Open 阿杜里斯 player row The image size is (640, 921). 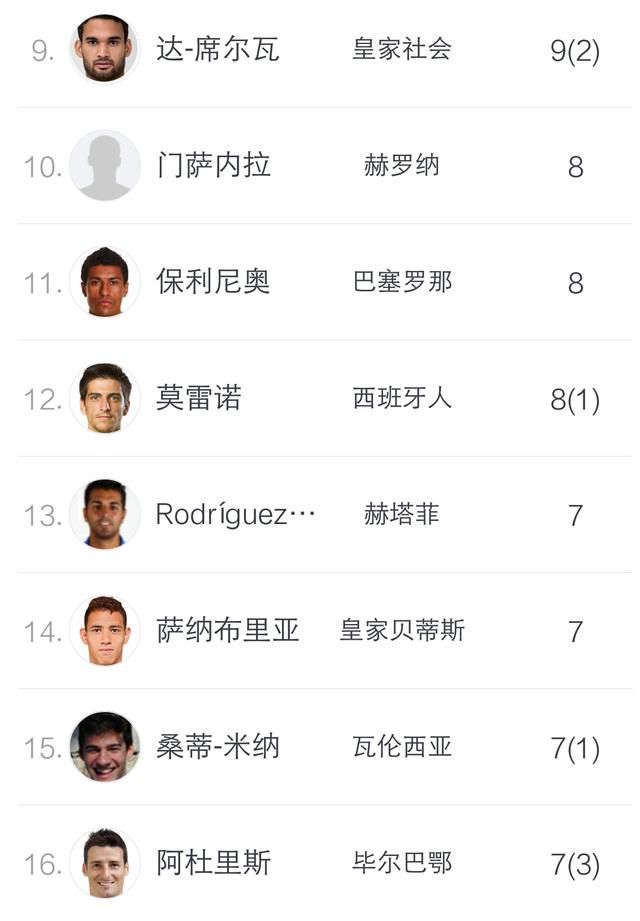(x=213, y=863)
